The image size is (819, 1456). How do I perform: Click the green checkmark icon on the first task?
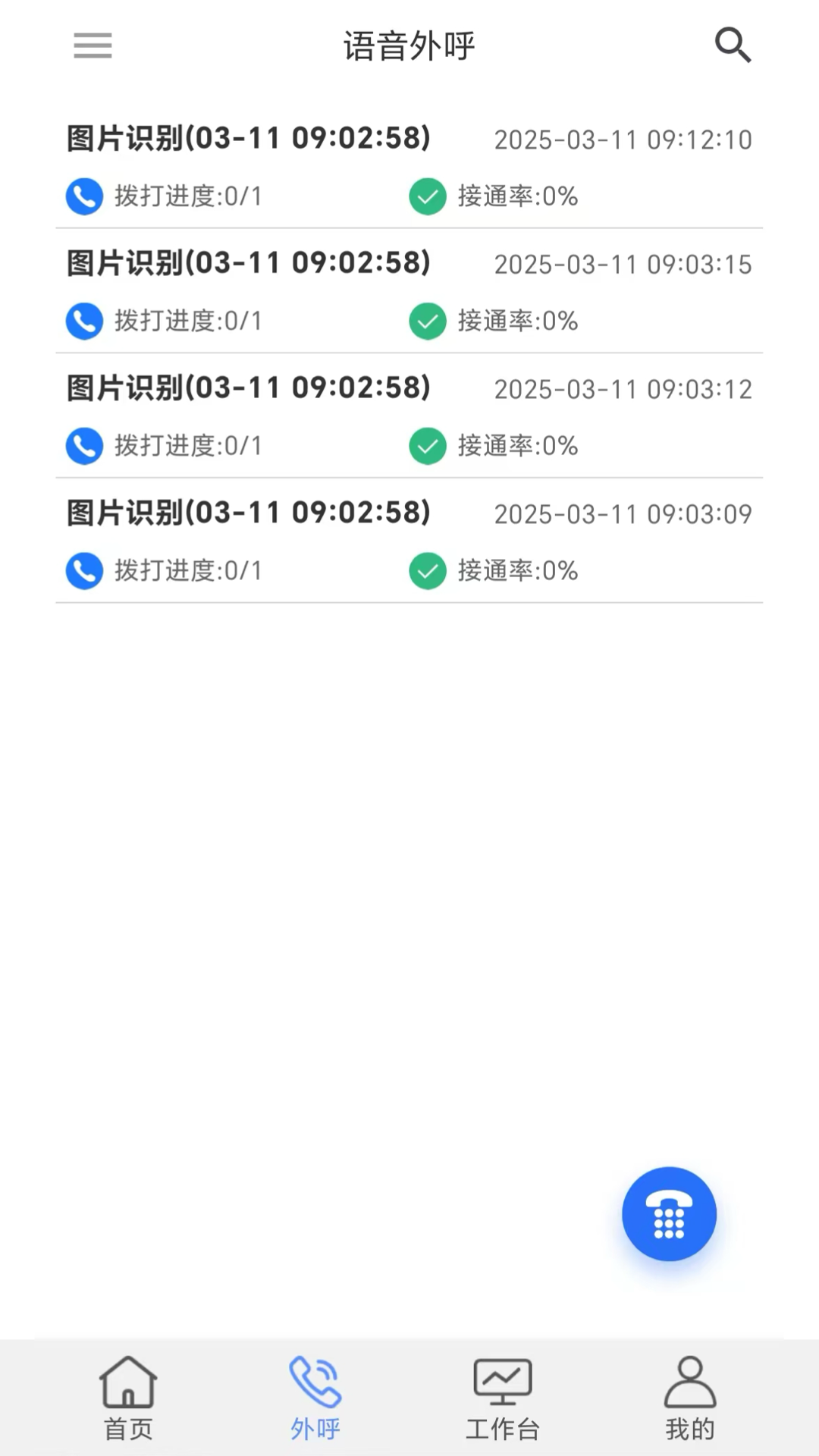(427, 196)
